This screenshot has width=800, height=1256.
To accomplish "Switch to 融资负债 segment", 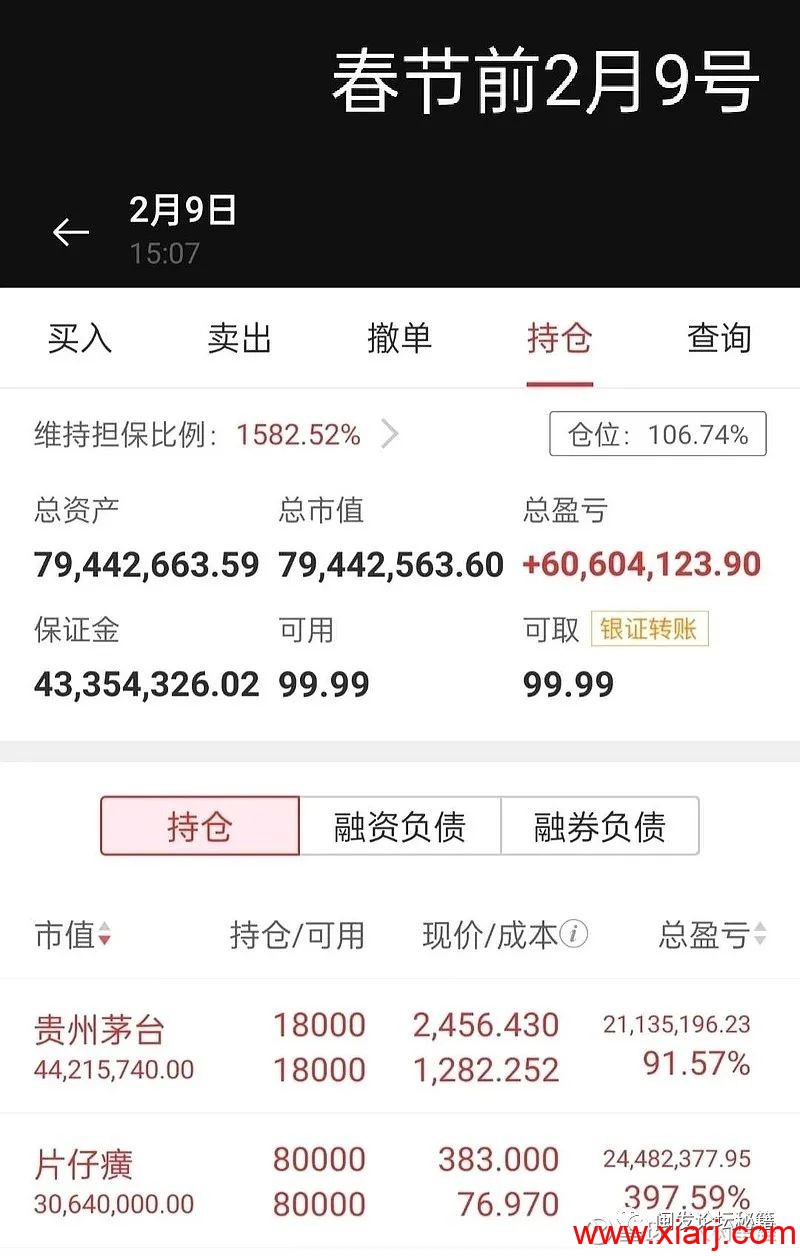I will pyautogui.click(x=400, y=826).
